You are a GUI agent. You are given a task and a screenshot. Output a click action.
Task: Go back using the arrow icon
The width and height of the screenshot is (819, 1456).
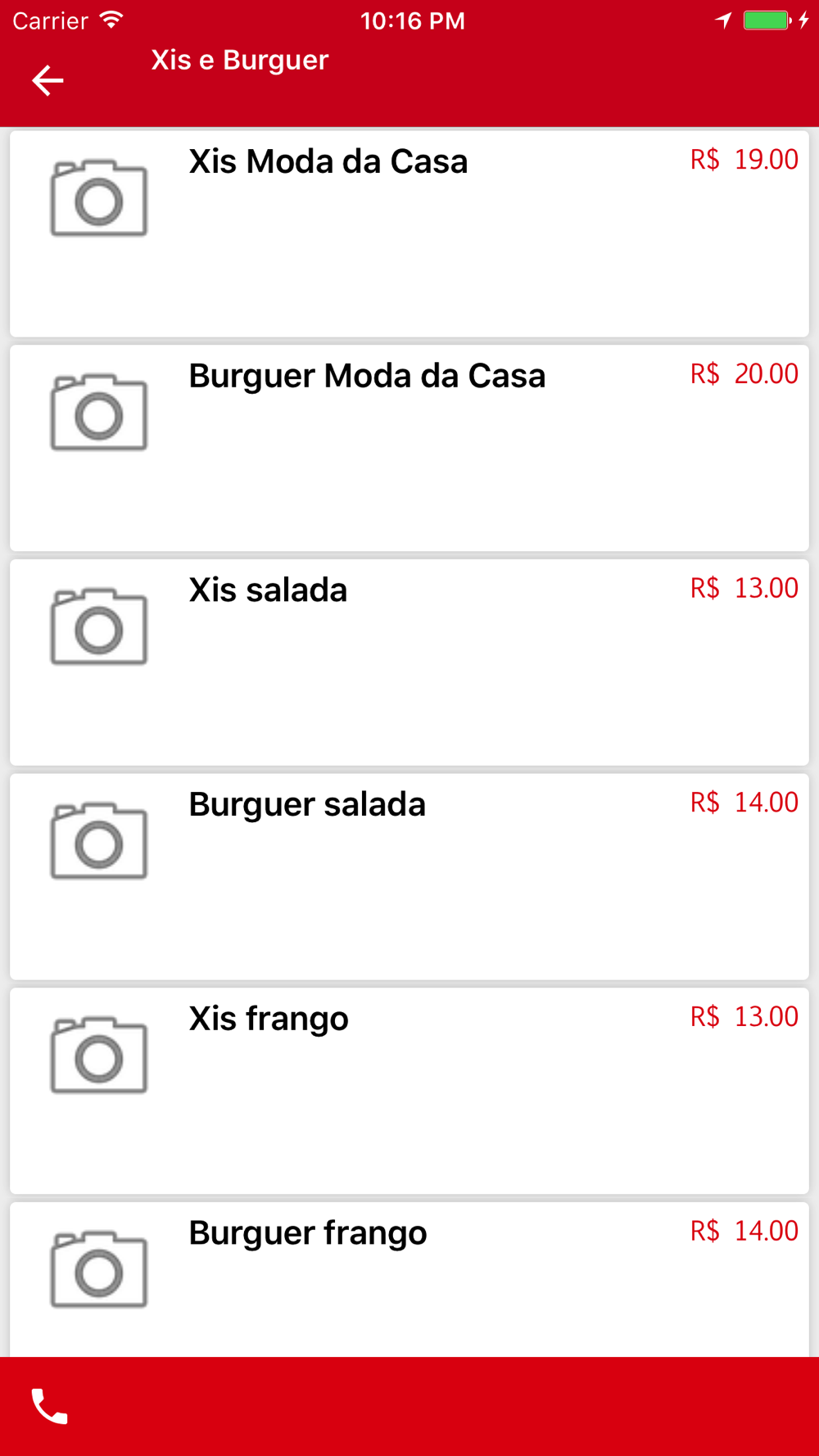[48, 80]
